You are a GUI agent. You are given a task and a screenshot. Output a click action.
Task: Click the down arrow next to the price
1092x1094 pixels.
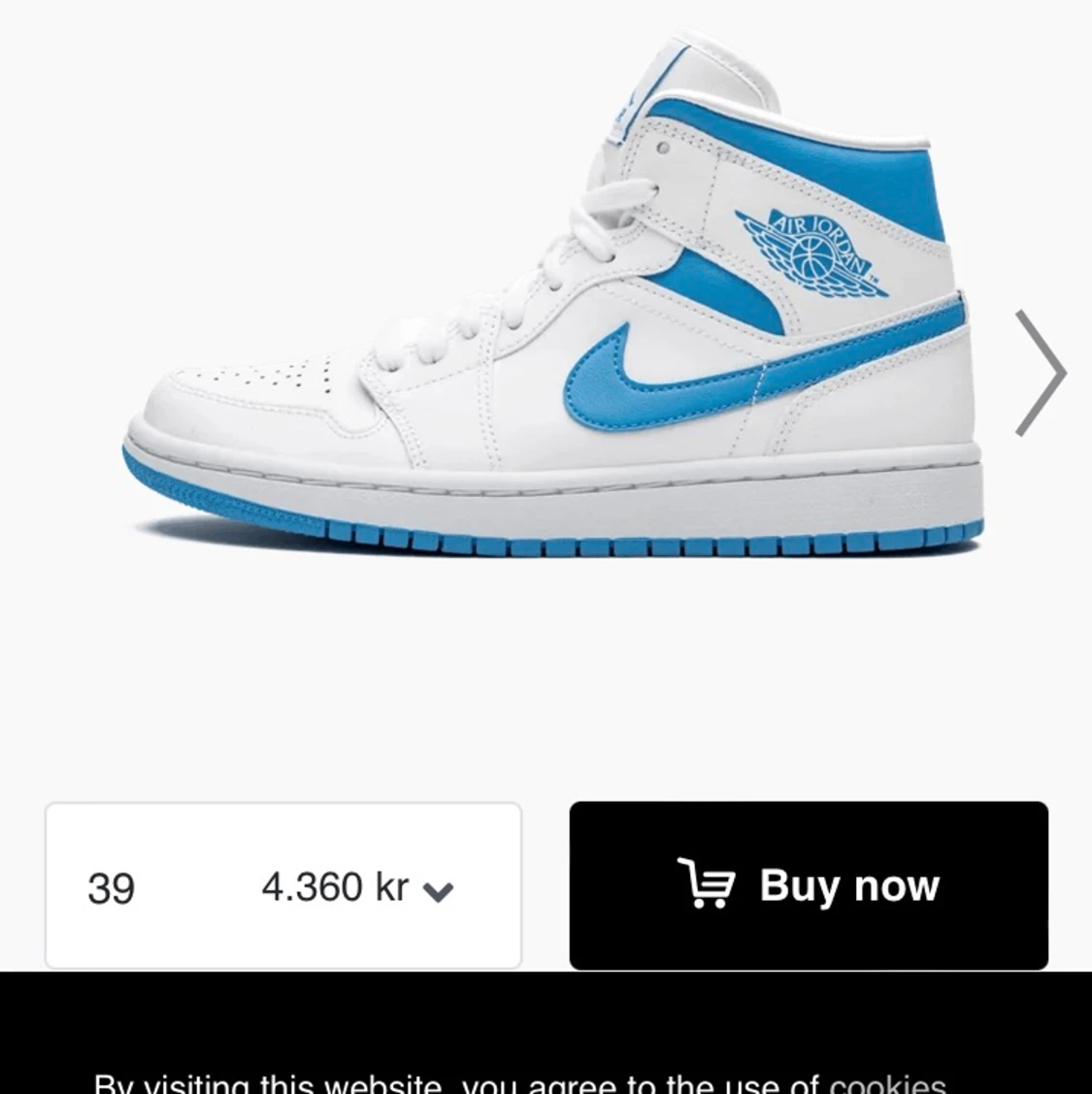pyautogui.click(x=438, y=887)
